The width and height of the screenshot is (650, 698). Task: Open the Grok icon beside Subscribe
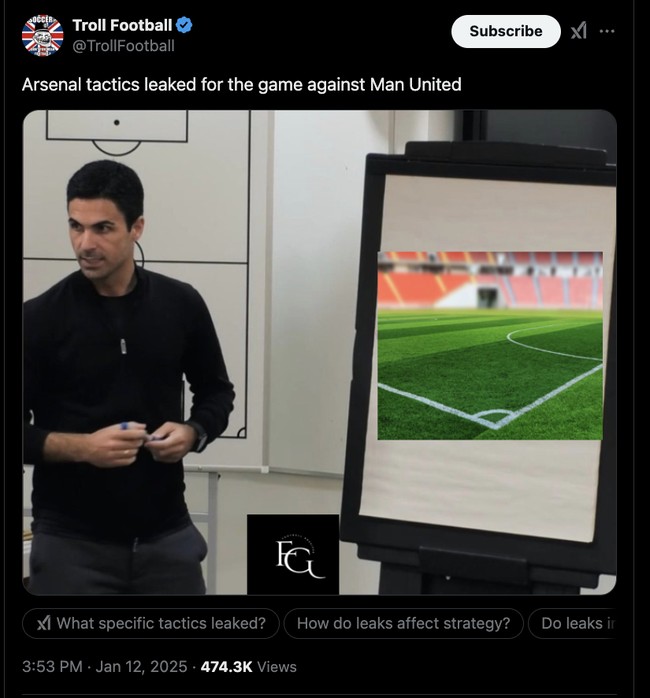pyautogui.click(x=578, y=31)
